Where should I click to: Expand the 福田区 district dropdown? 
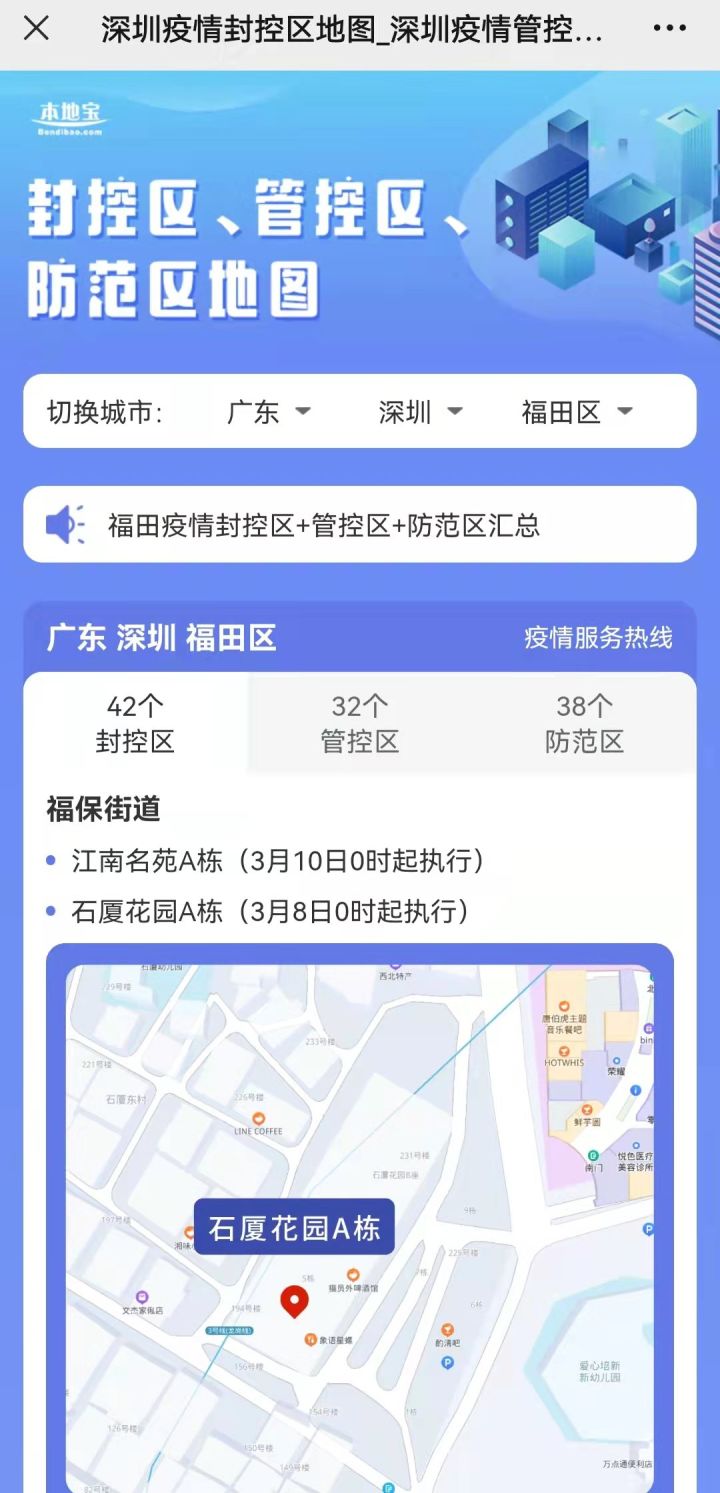577,412
